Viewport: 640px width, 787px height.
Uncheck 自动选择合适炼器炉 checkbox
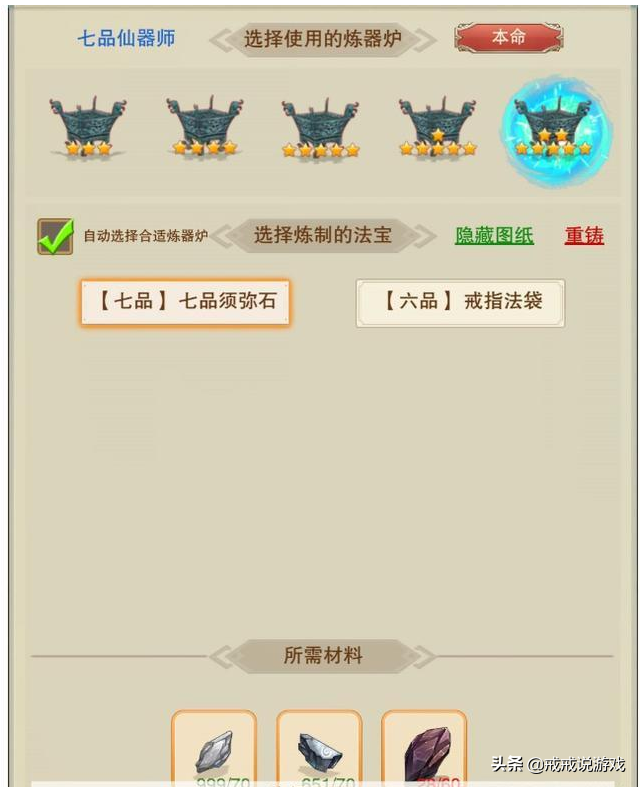tap(55, 237)
